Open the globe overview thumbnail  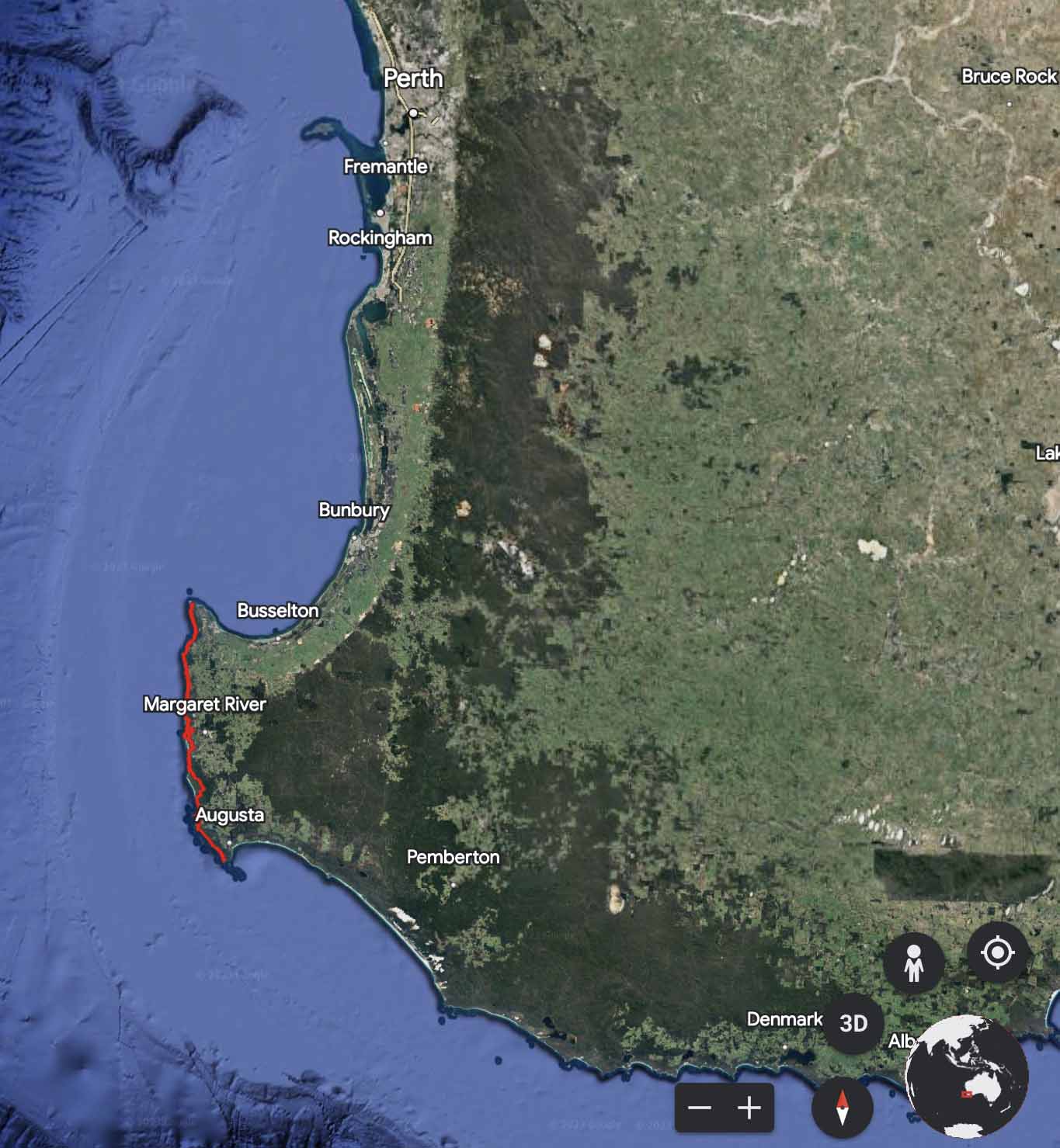coord(967,1077)
